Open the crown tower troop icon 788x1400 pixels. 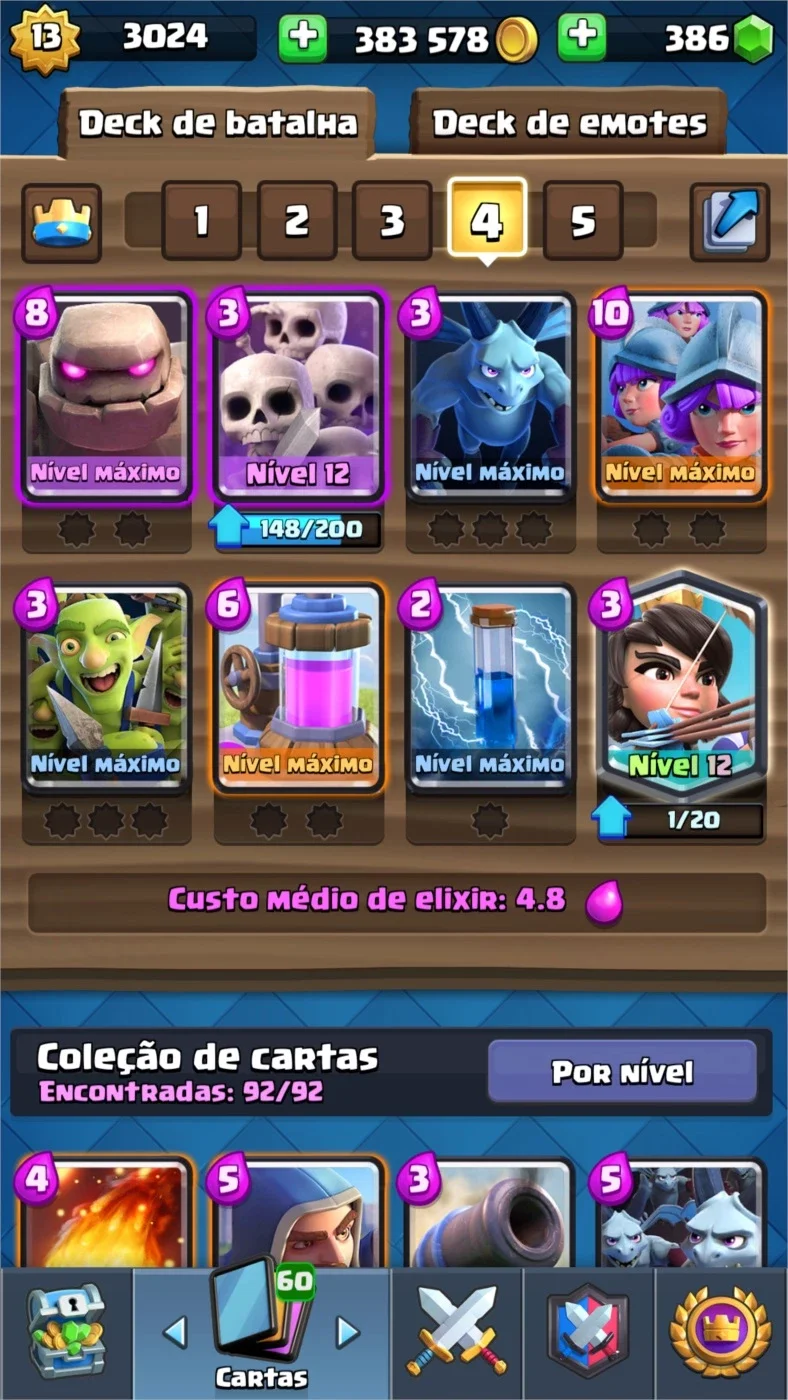coord(62,222)
